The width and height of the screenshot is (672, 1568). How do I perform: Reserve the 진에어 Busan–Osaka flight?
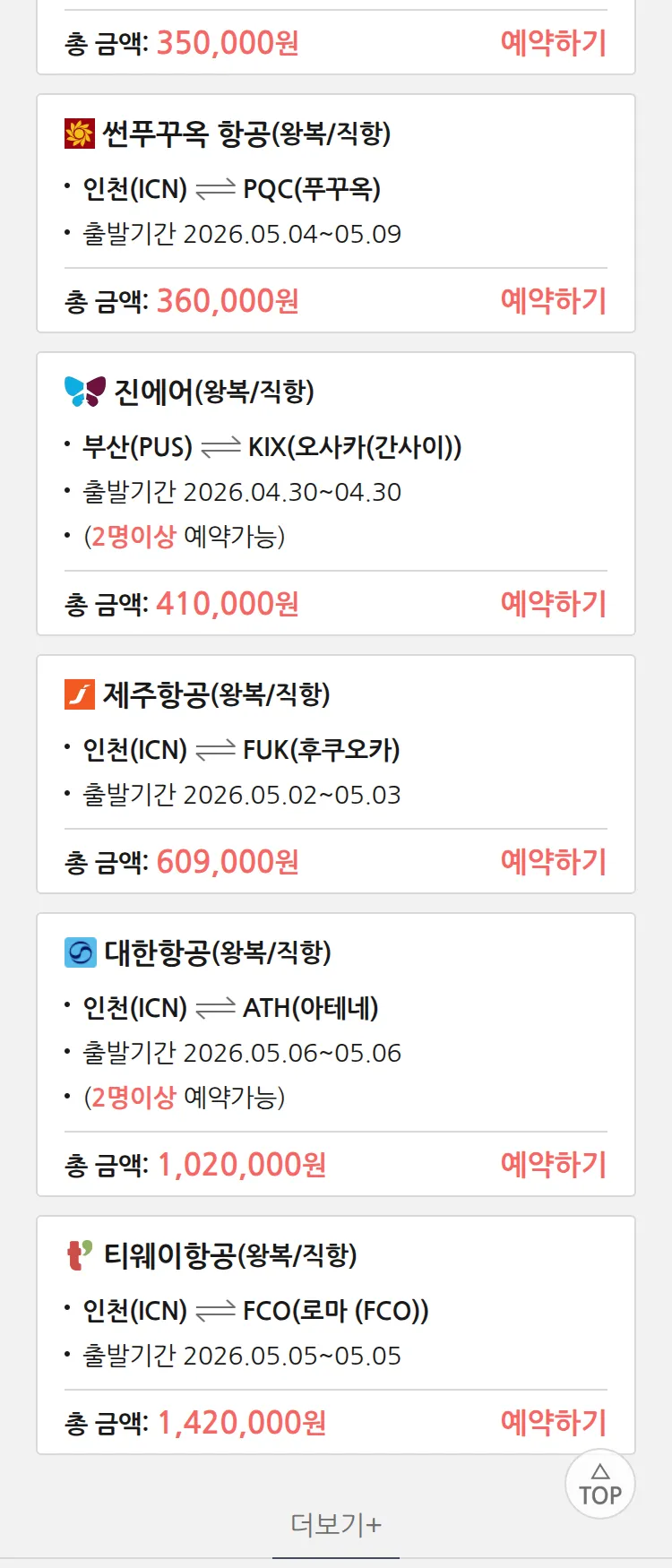click(x=553, y=604)
